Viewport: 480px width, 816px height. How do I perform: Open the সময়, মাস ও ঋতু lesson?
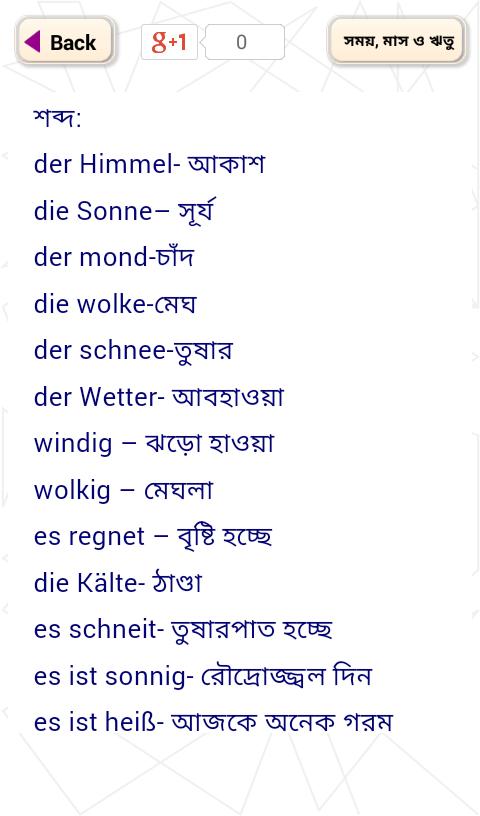(x=396, y=41)
